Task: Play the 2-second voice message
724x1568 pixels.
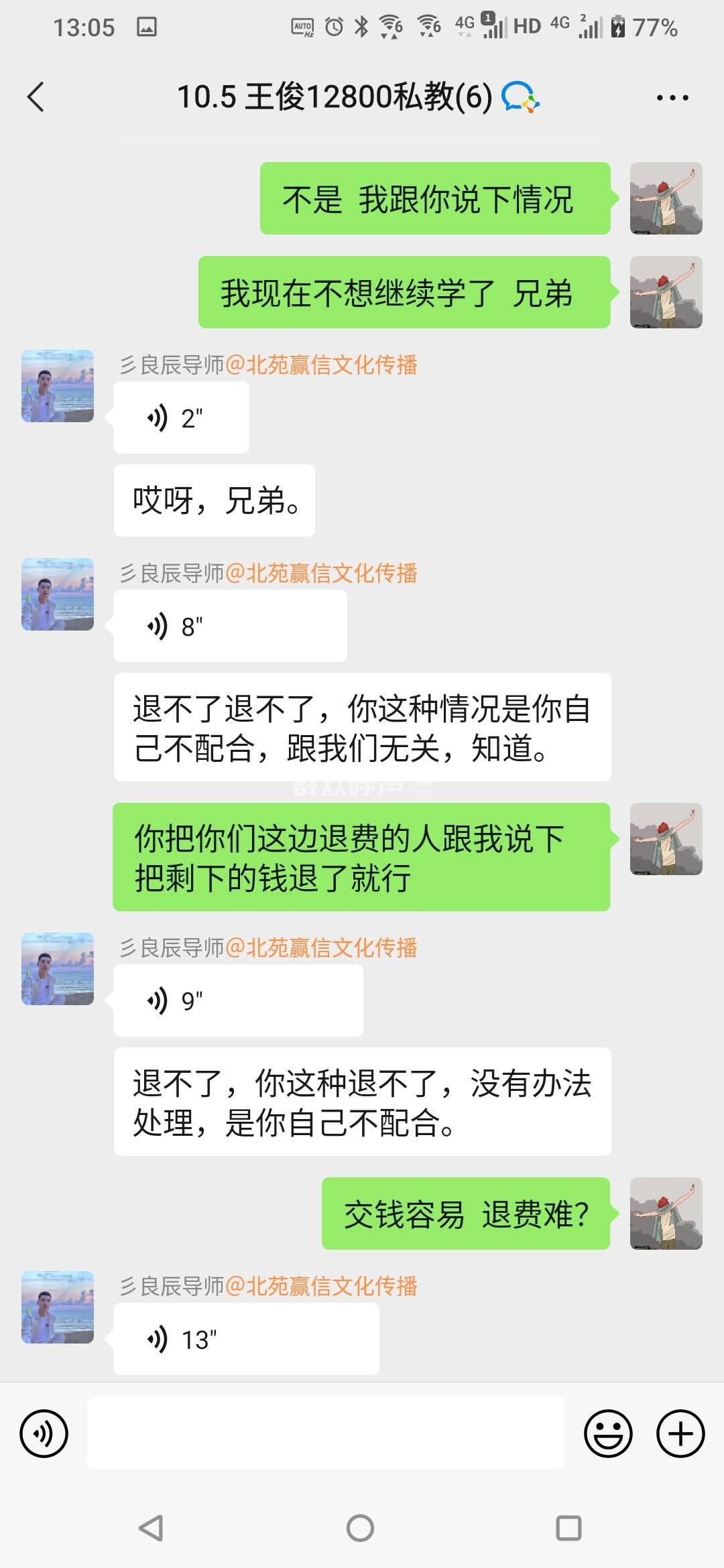Action: 181,418
